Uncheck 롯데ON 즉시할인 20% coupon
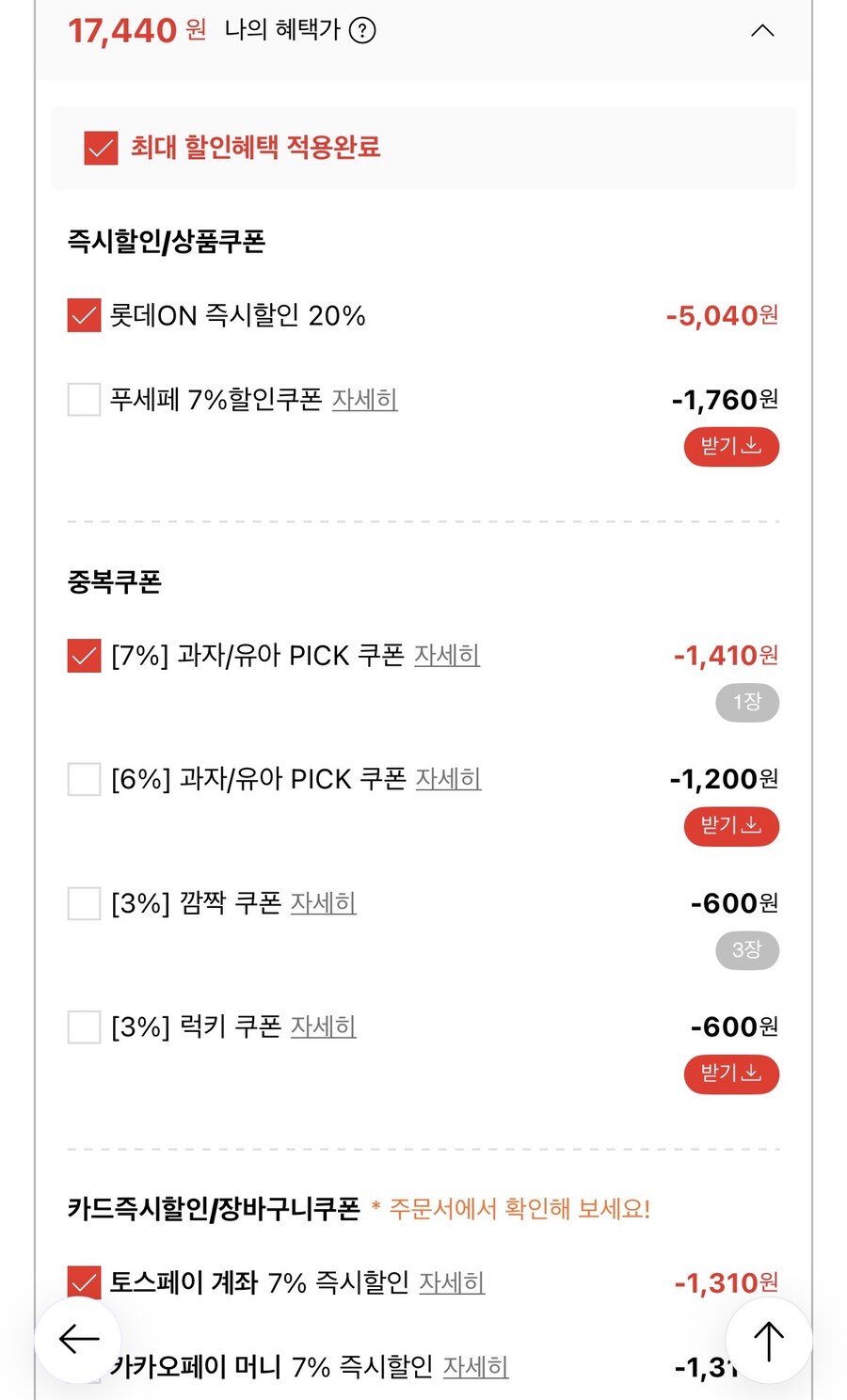847x1400 pixels. (83, 316)
